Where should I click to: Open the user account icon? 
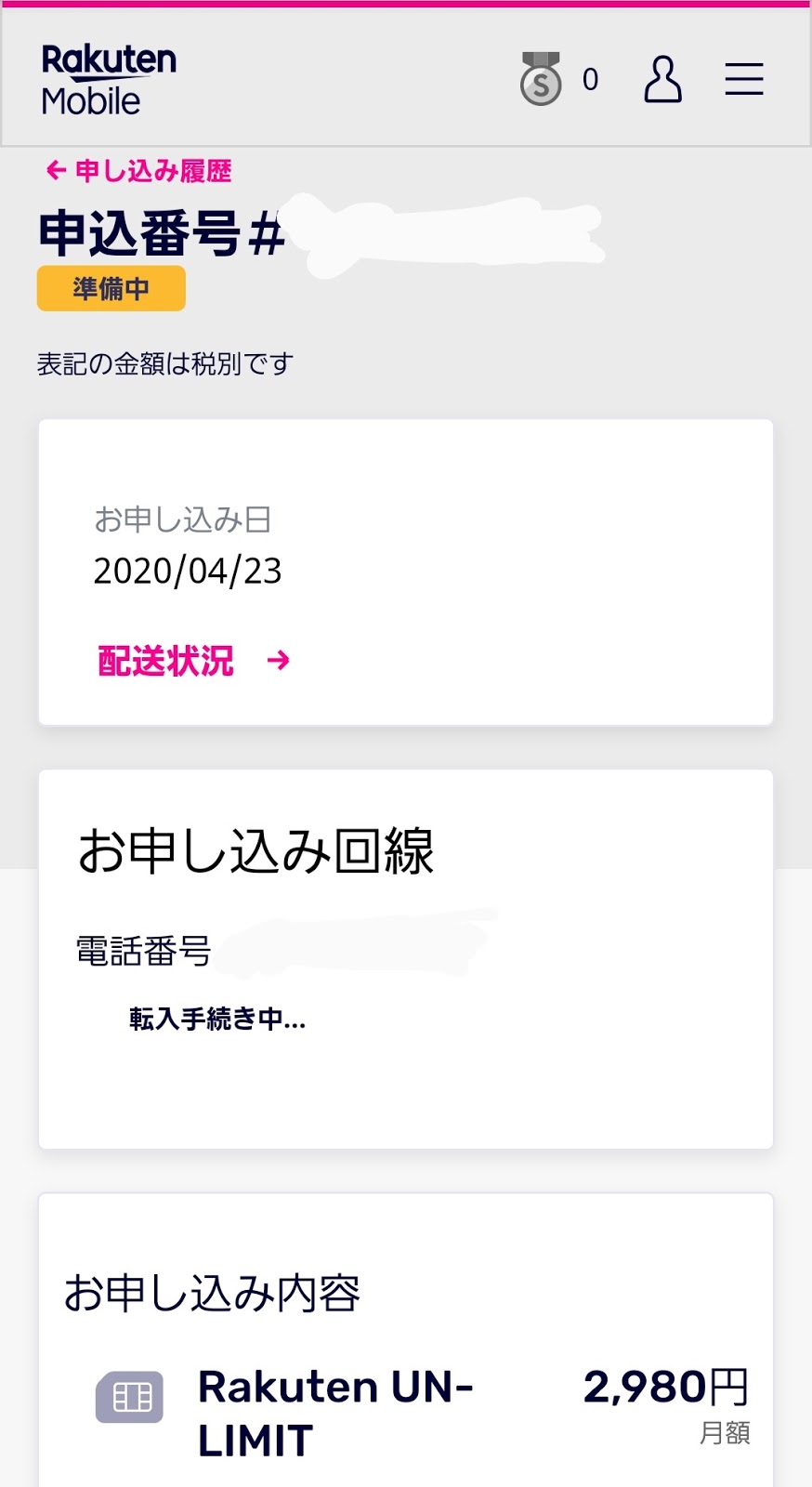[662, 79]
